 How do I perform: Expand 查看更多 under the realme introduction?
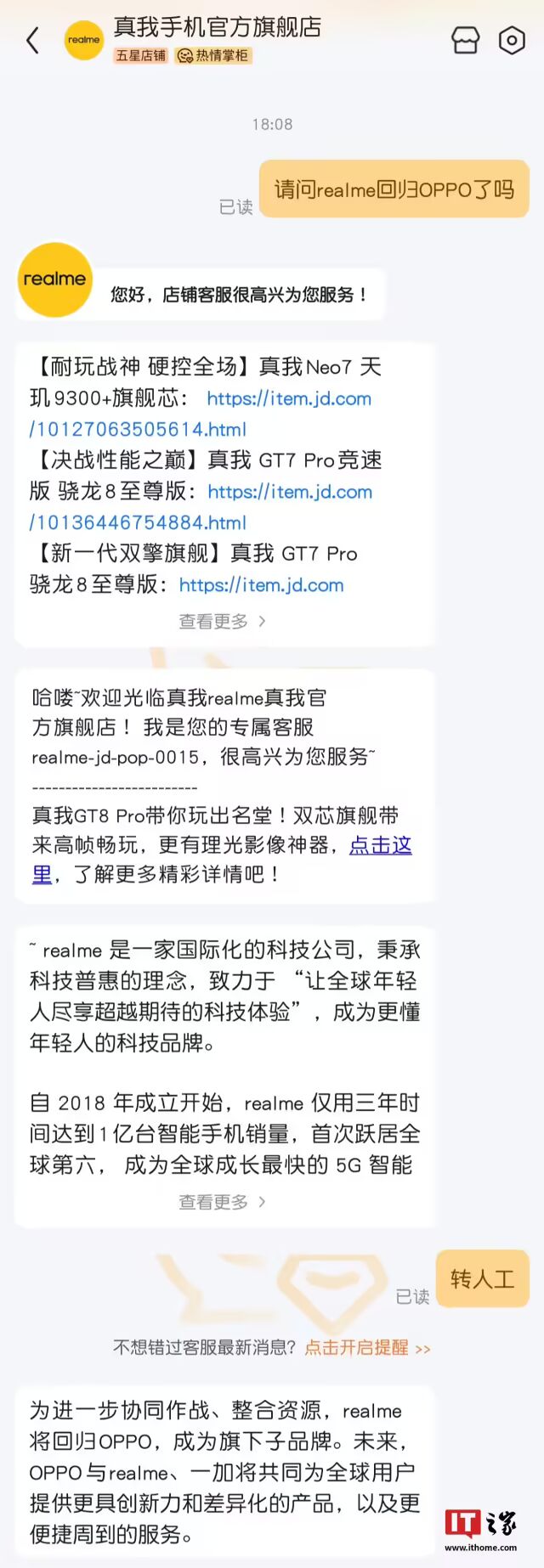point(222,1202)
